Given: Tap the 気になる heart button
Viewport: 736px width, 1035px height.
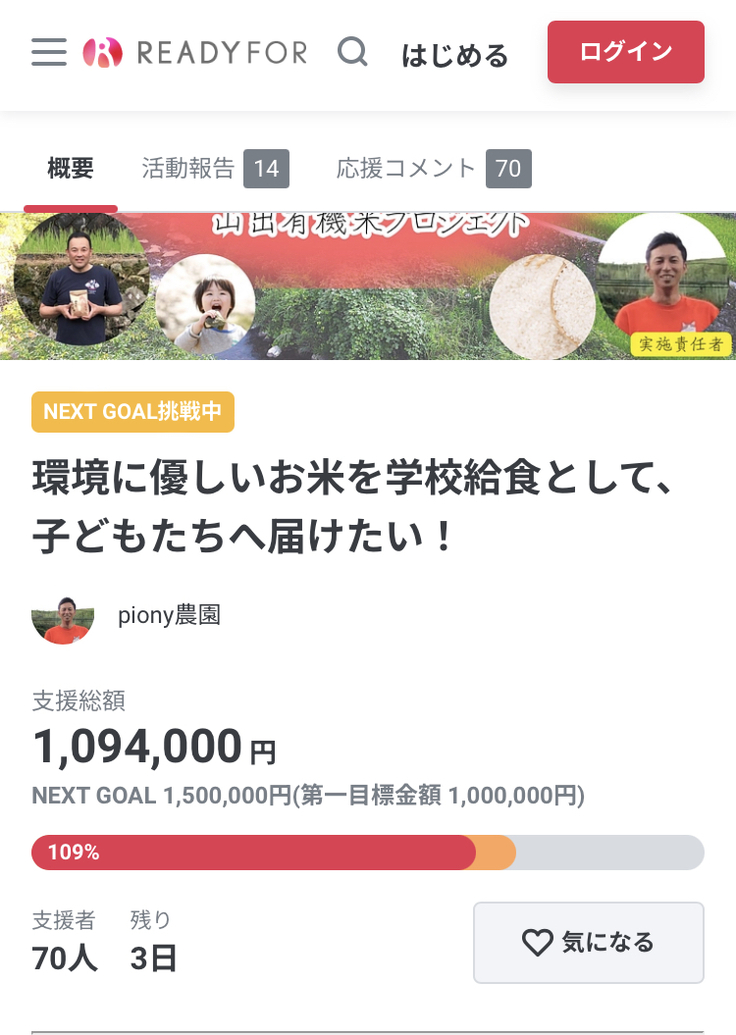Looking at the screenshot, I should (588, 942).
